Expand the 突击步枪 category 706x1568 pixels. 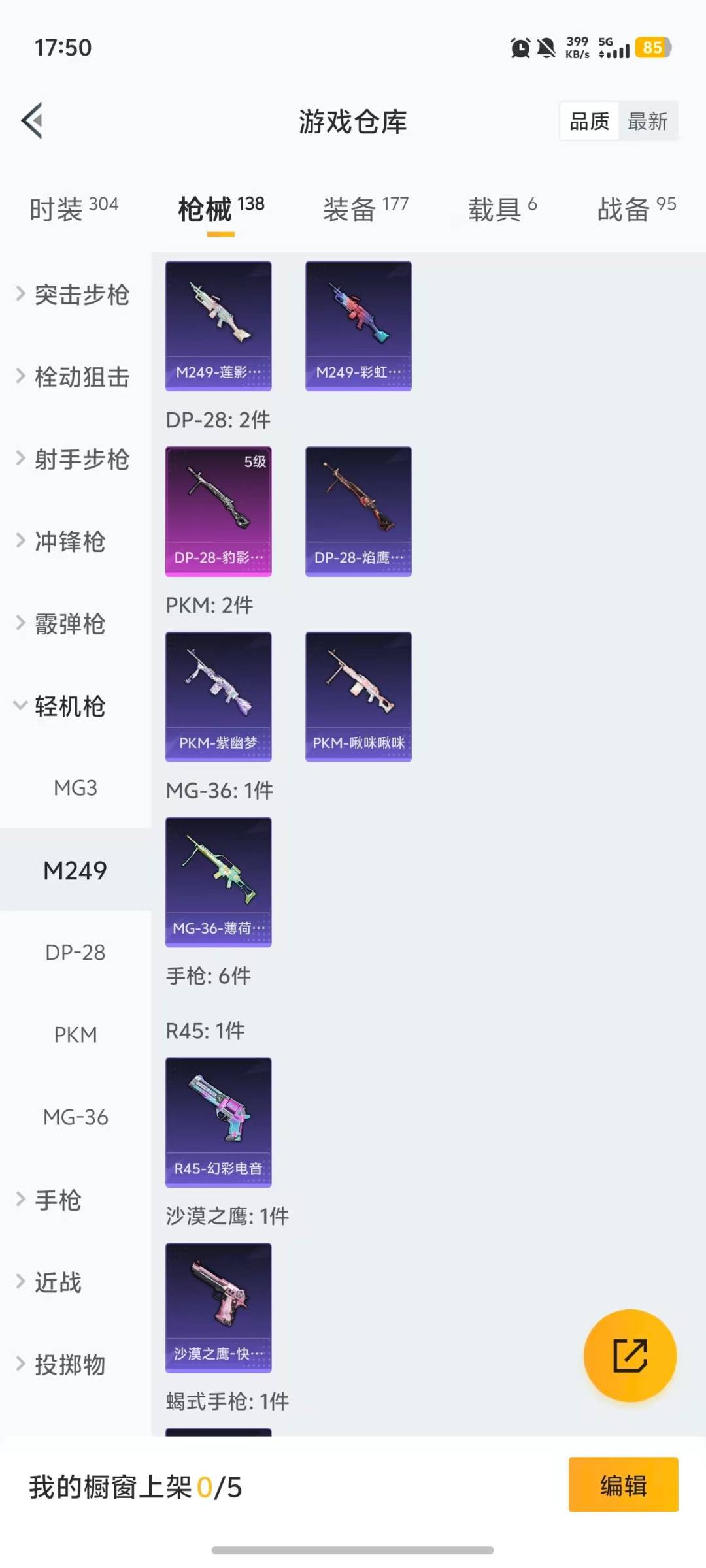[78, 295]
